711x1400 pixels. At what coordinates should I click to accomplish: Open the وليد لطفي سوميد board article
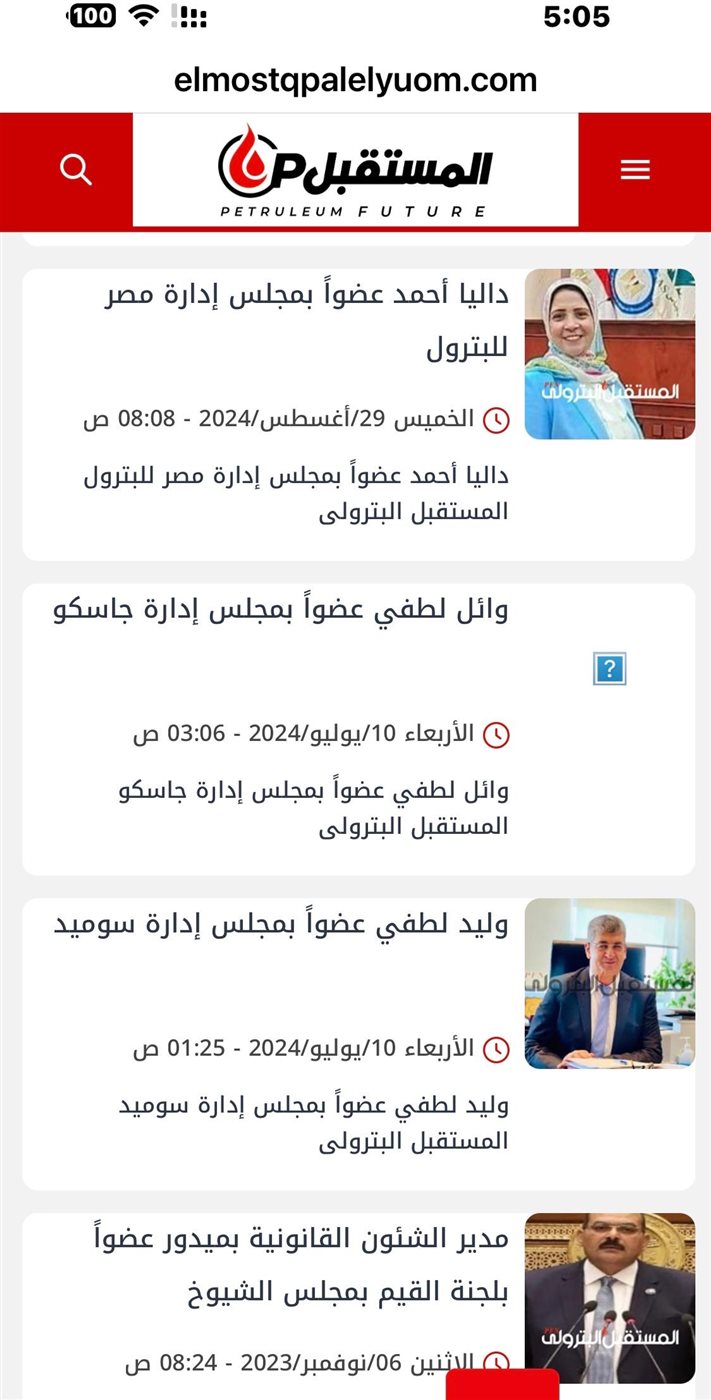tap(281, 925)
